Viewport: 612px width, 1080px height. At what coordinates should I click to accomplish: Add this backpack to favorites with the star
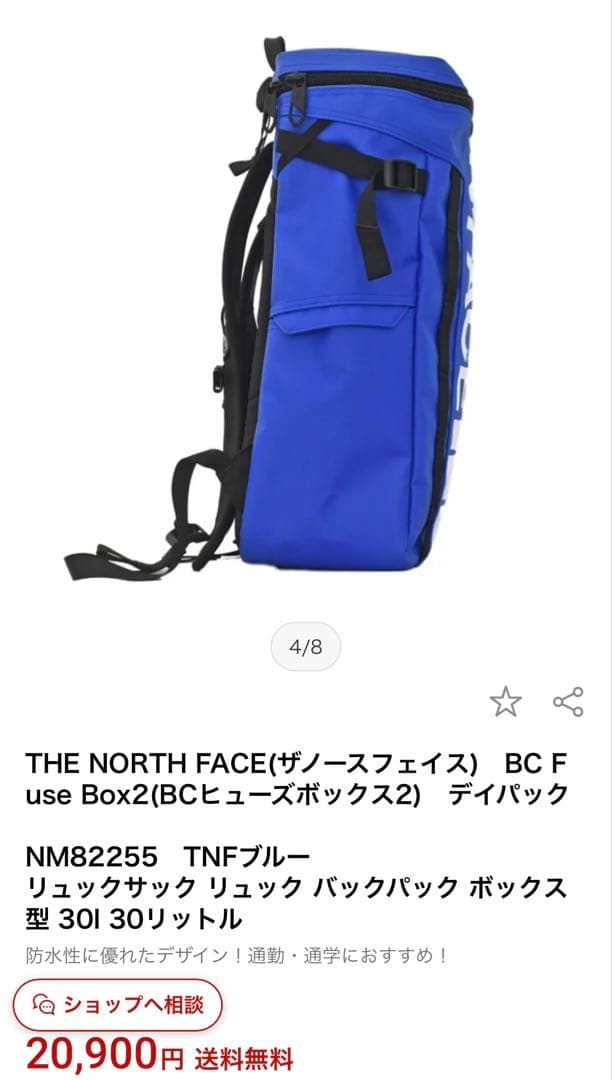coord(506,702)
